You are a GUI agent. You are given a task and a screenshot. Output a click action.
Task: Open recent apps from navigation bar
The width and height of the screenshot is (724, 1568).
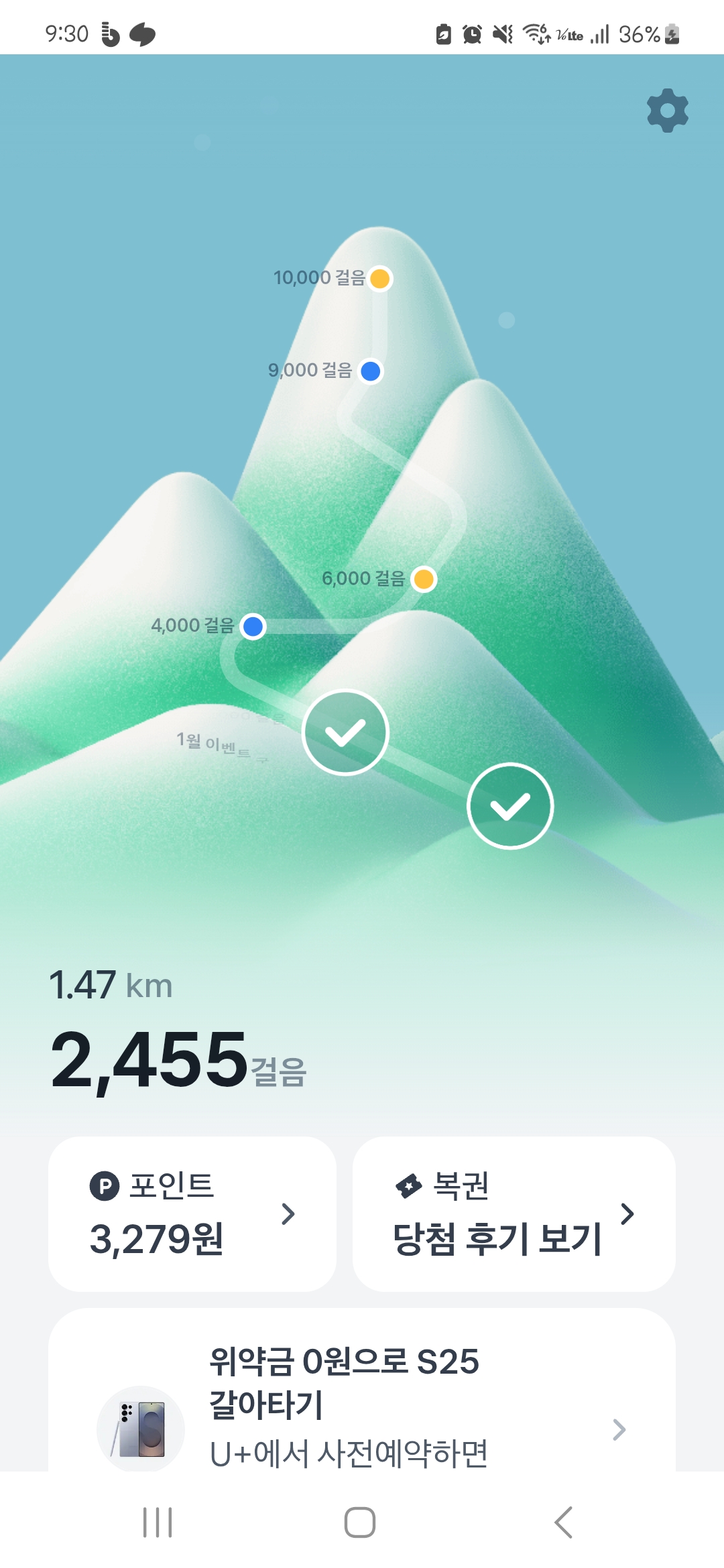pyautogui.click(x=158, y=1522)
